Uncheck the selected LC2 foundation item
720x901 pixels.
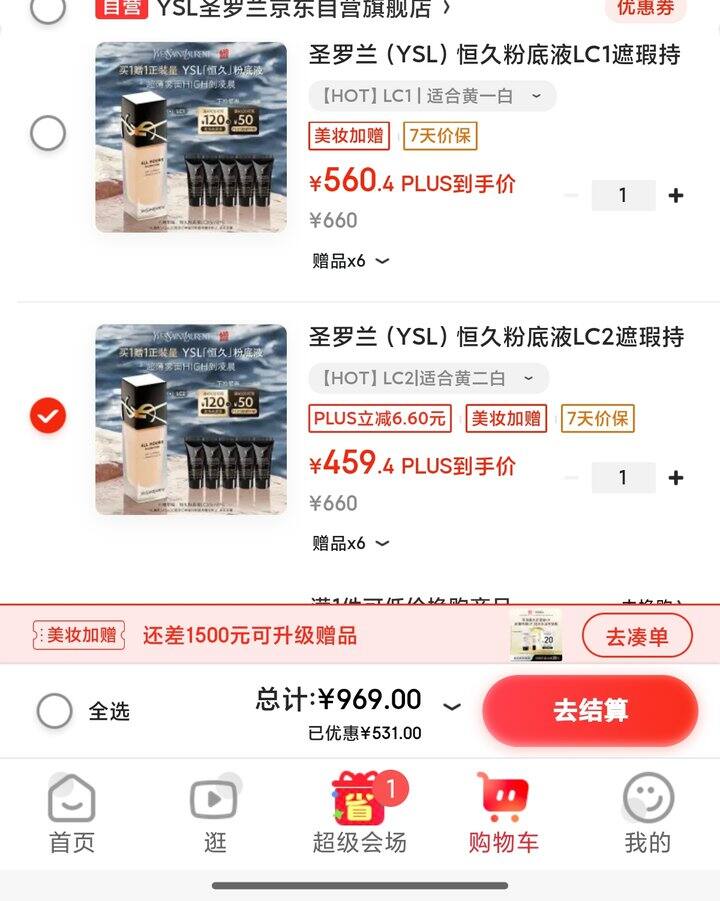coord(47,415)
